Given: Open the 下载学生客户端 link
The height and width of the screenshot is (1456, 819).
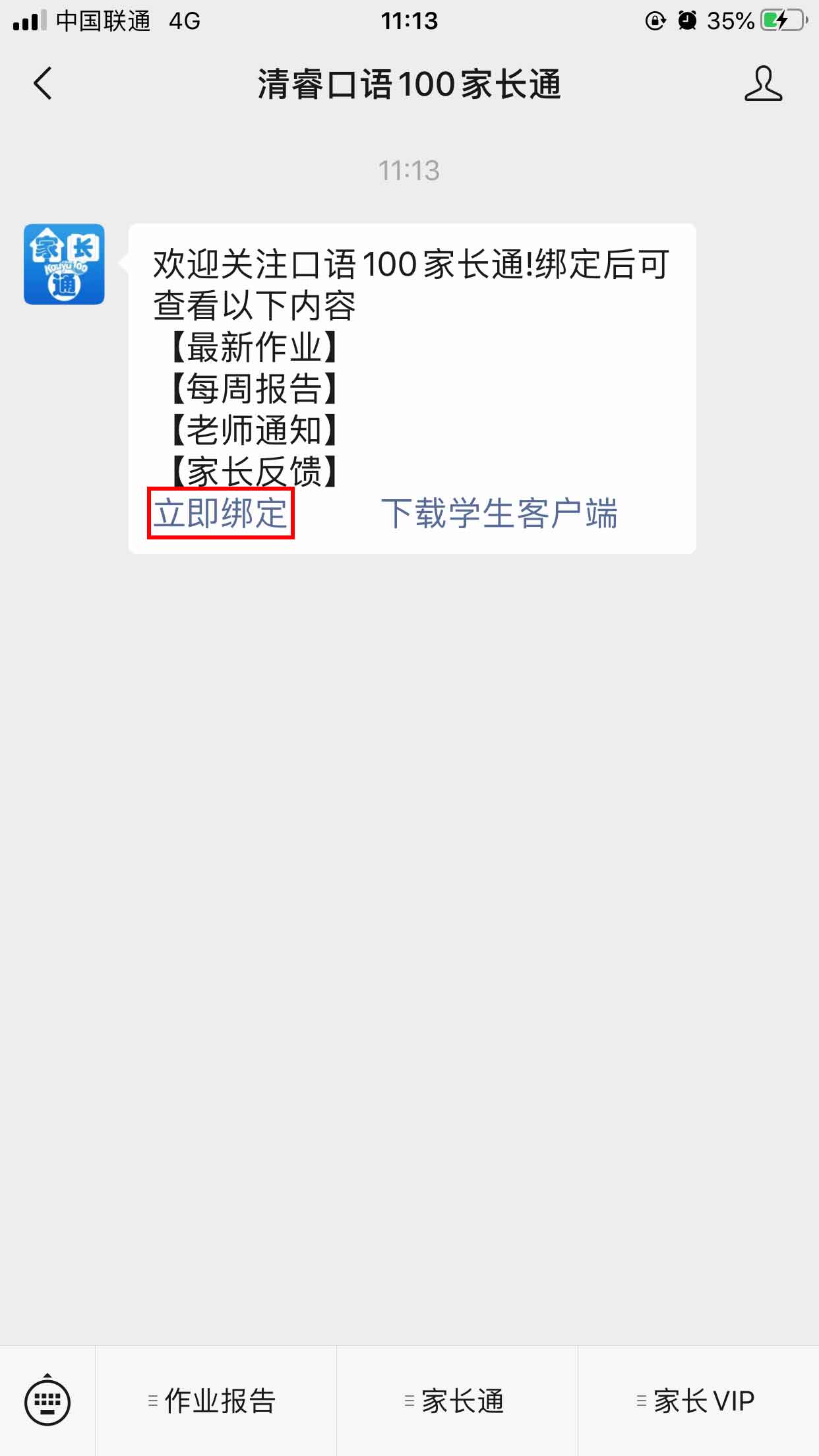Looking at the screenshot, I should pos(499,513).
